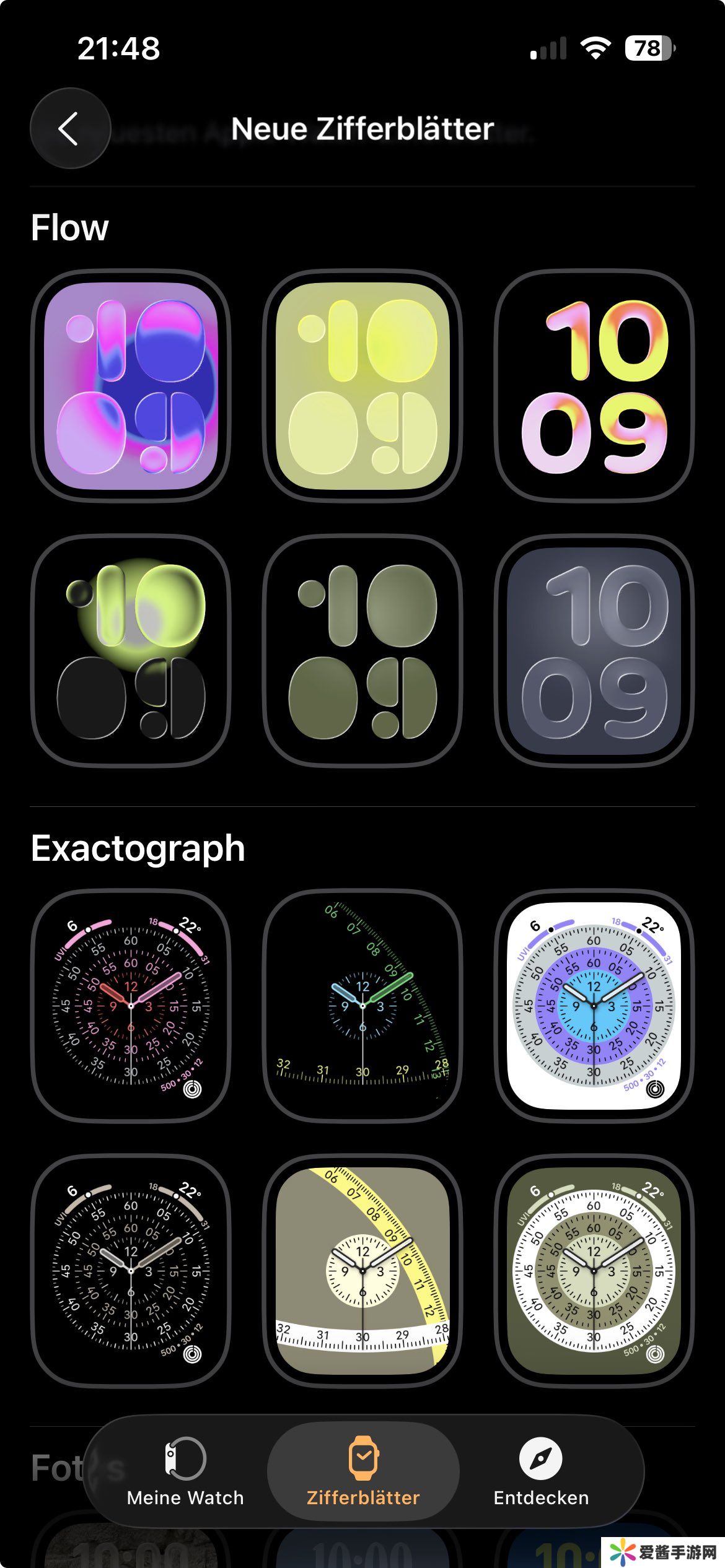Image resolution: width=725 pixels, height=1568 pixels.
Task: Open the pink and red Exactograph face
Action: tap(131, 1006)
